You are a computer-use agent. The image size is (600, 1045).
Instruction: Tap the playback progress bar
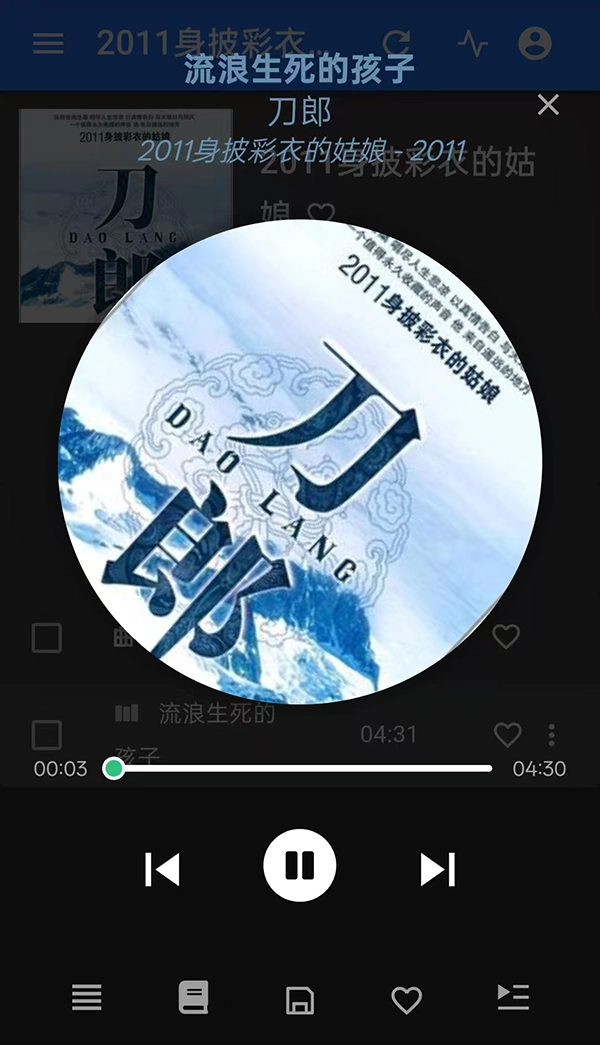click(300, 769)
